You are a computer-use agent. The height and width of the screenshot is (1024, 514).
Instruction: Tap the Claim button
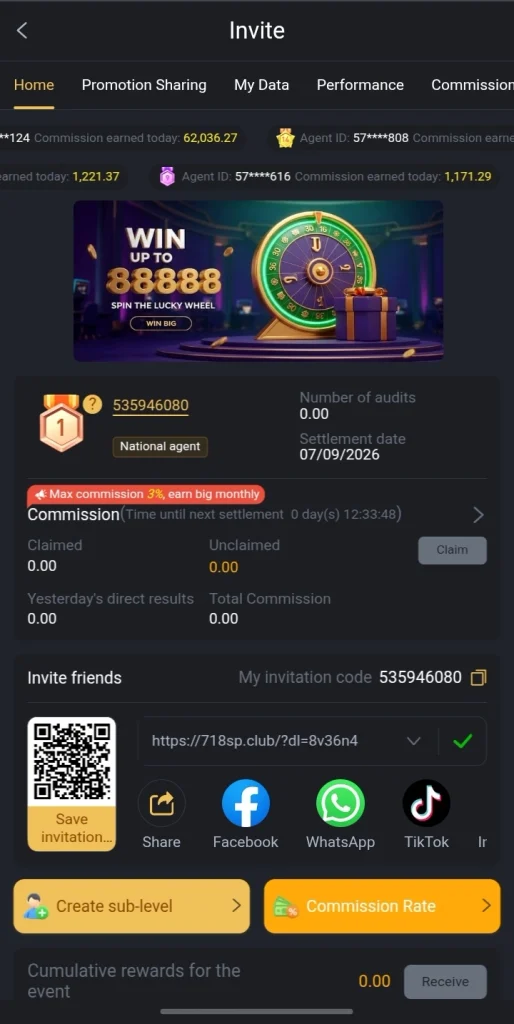[x=452, y=550]
